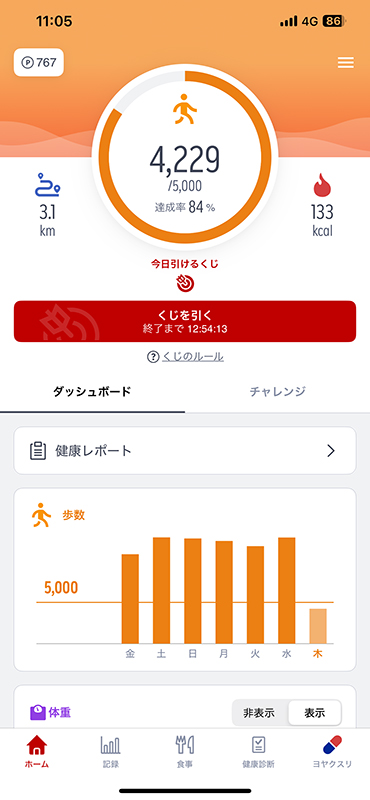Switch to the チャレンジ tab
Image resolution: width=370 pixels, height=800 pixels.
pos(277,392)
